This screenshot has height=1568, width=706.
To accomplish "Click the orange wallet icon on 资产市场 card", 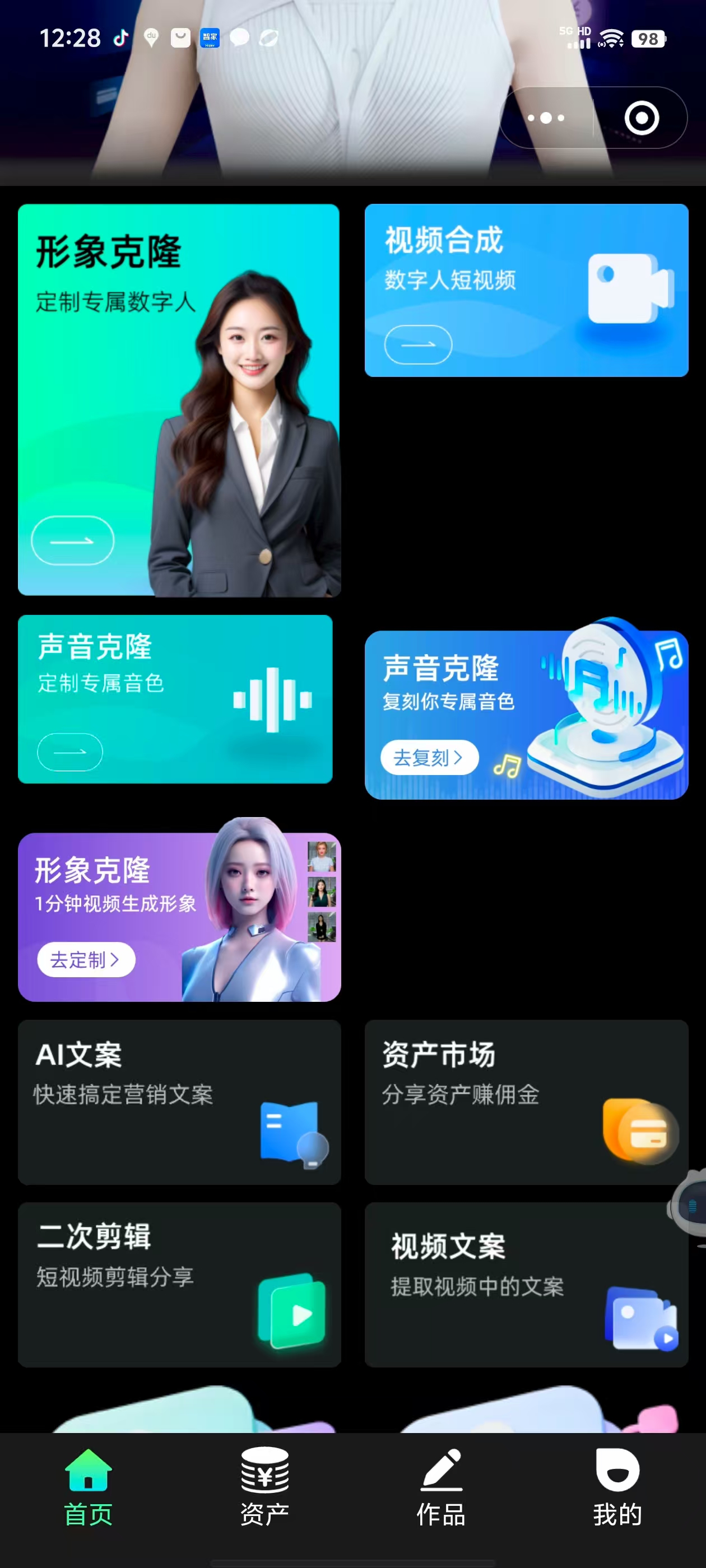I will pyautogui.click(x=635, y=1131).
